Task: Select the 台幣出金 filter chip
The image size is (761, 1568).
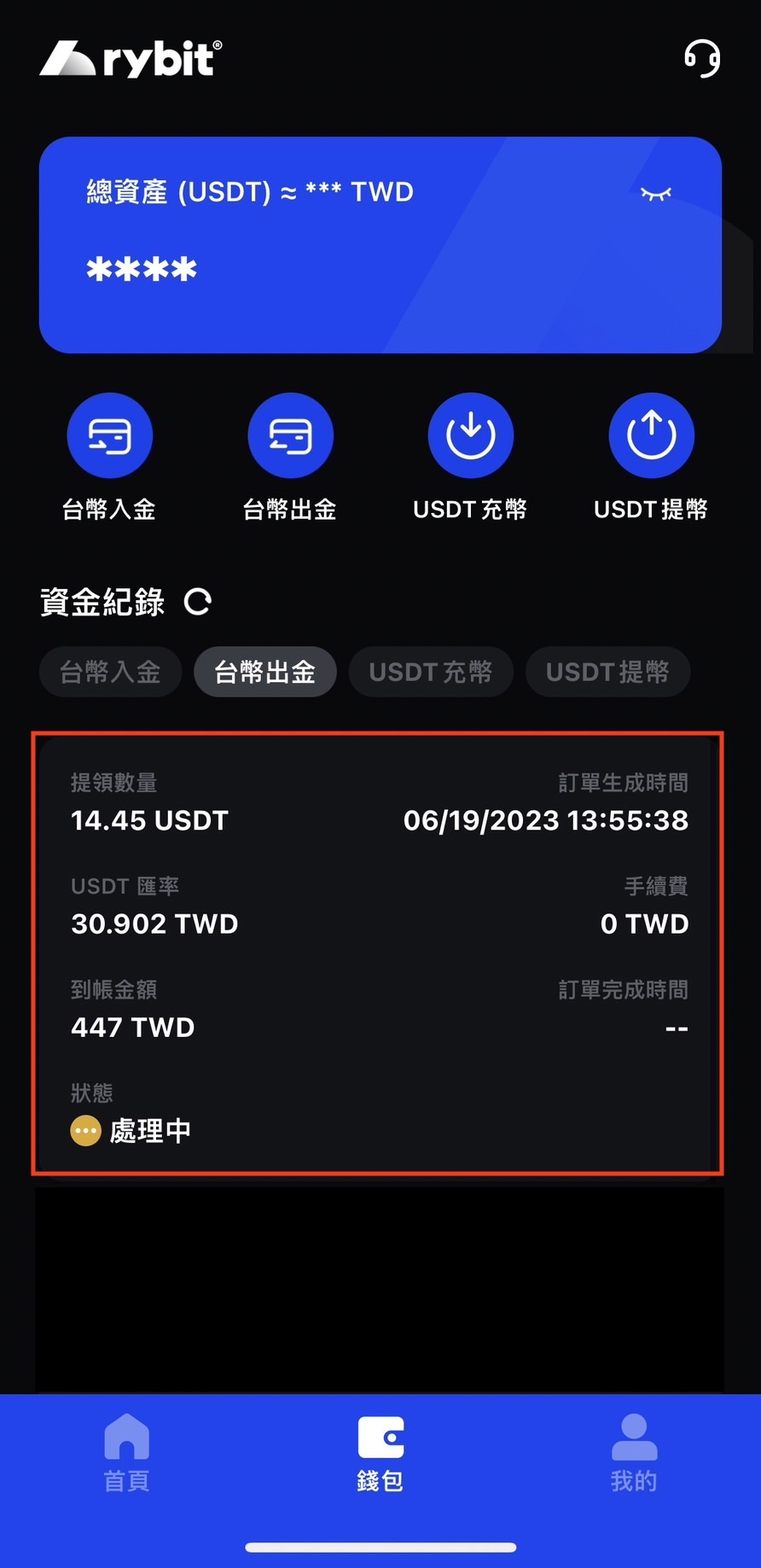Action: (264, 672)
